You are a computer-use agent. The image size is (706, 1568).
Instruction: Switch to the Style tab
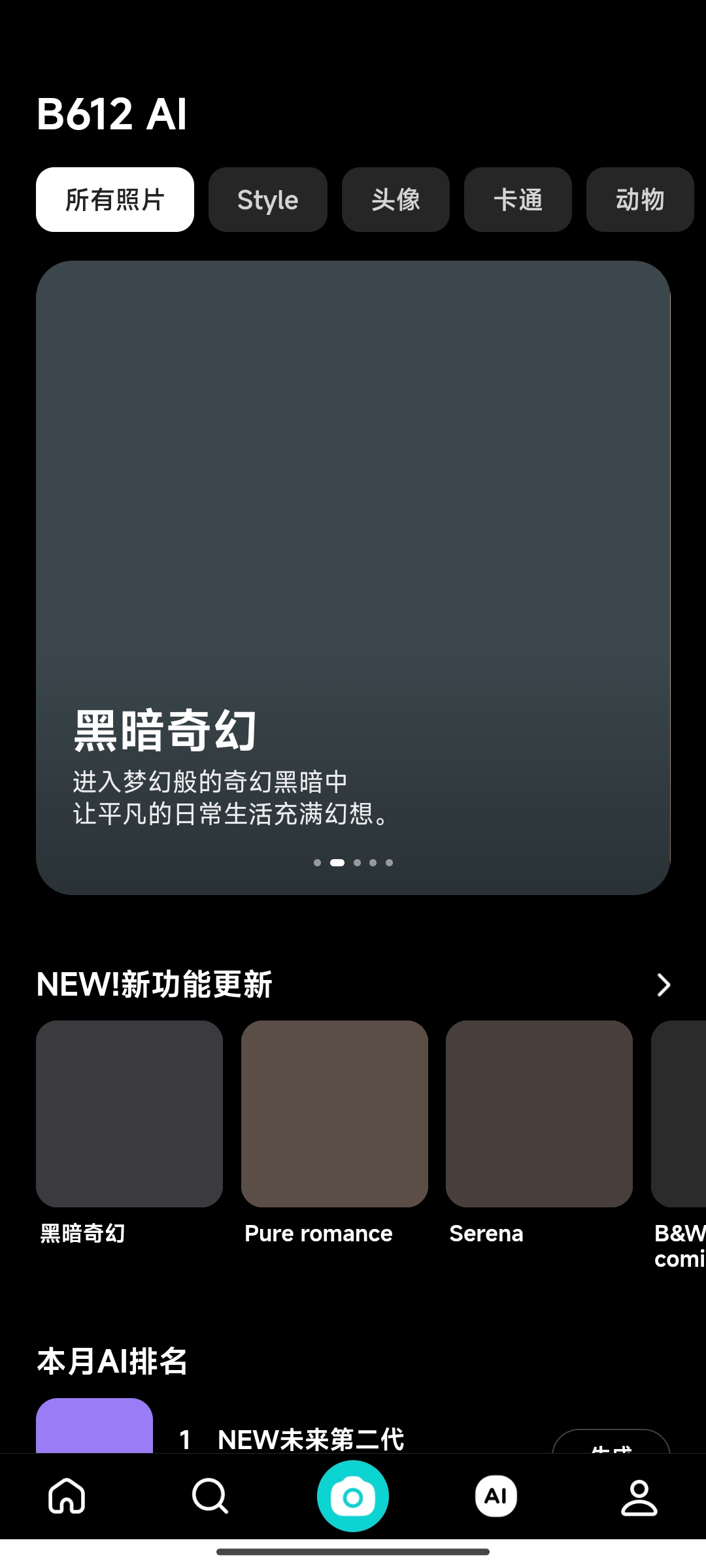click(267, 199)
